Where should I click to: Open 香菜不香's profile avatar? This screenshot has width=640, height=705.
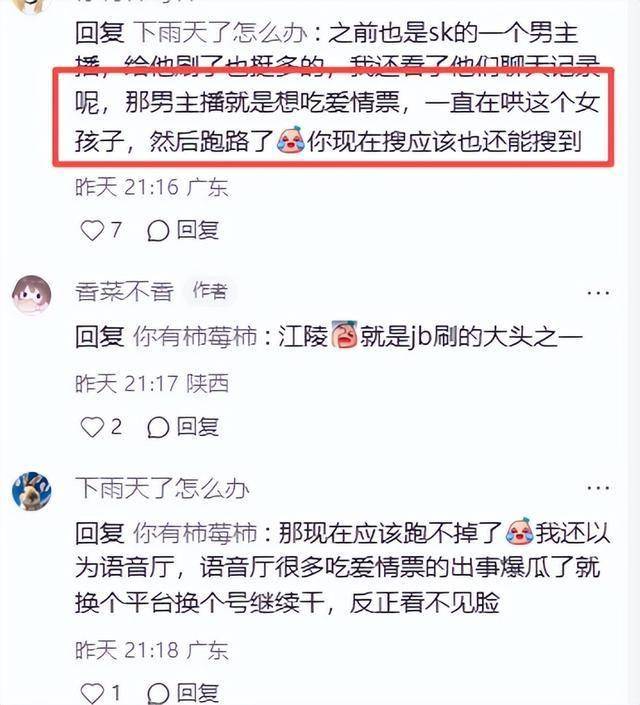[32, 293]
